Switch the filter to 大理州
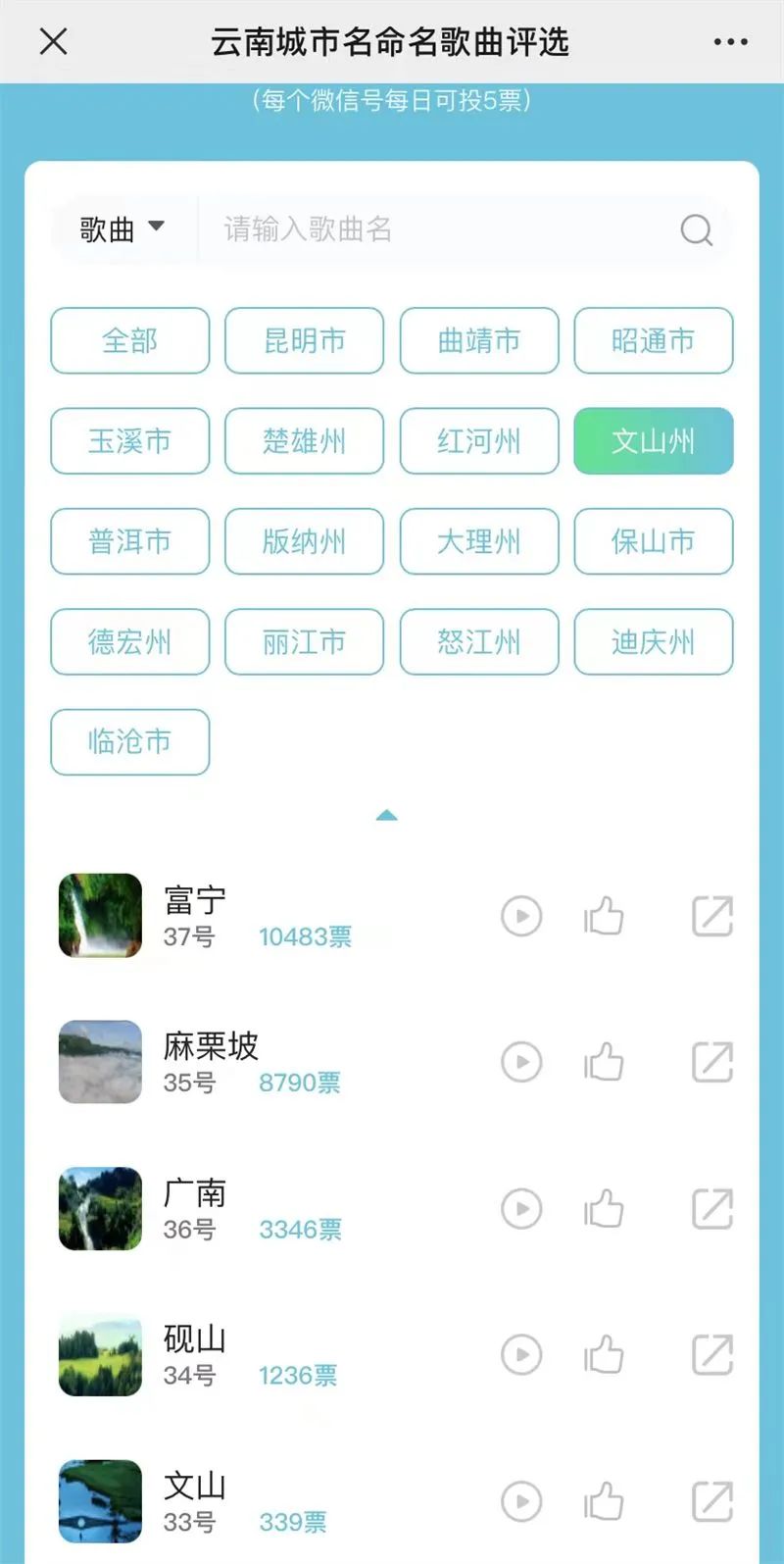Viewport: 784px width, 1564px height. (x=478, y=541)
